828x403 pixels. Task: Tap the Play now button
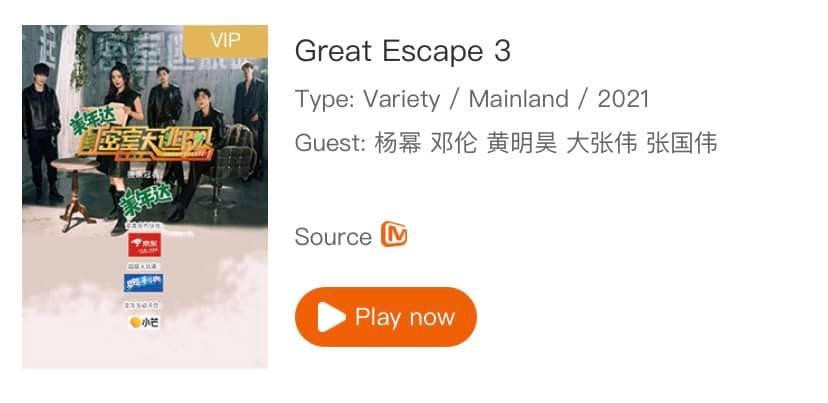385,317
